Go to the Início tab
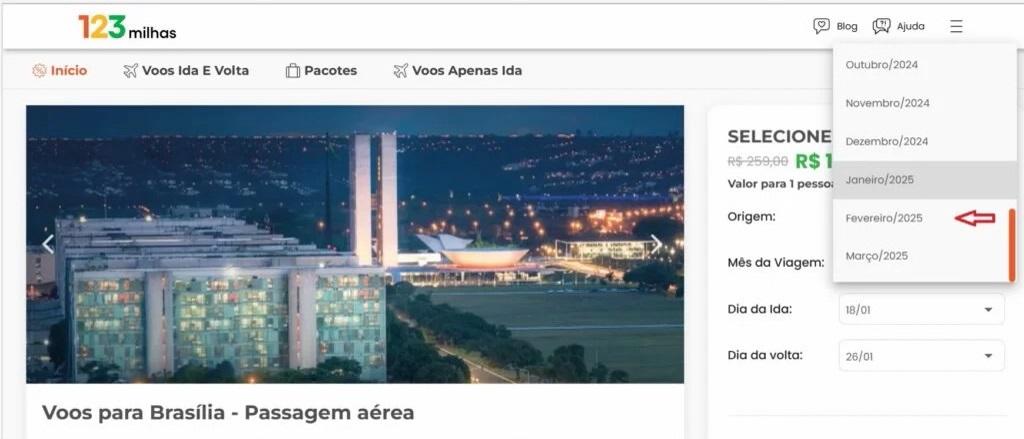 tap(60, 71)
